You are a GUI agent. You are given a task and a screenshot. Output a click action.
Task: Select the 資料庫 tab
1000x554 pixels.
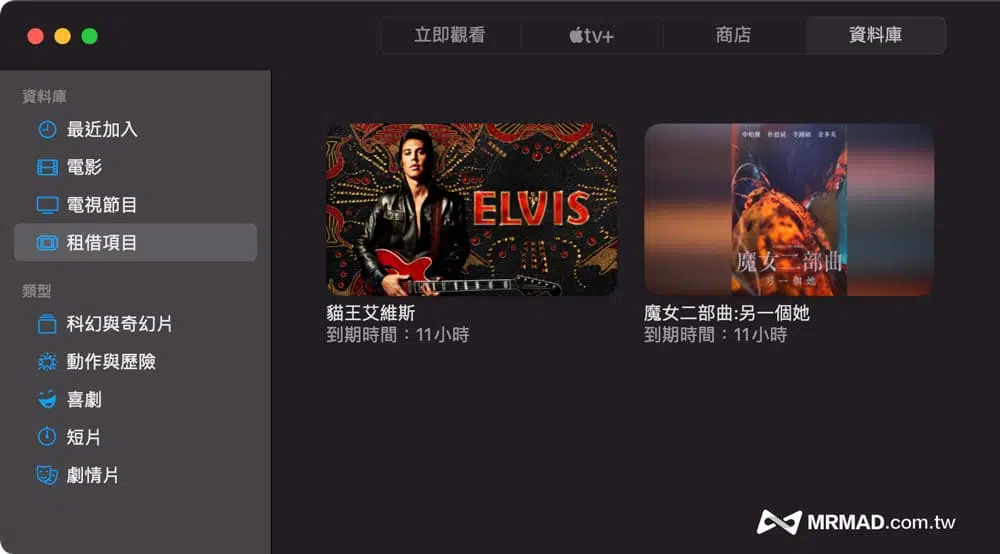(x=875, y=35)
